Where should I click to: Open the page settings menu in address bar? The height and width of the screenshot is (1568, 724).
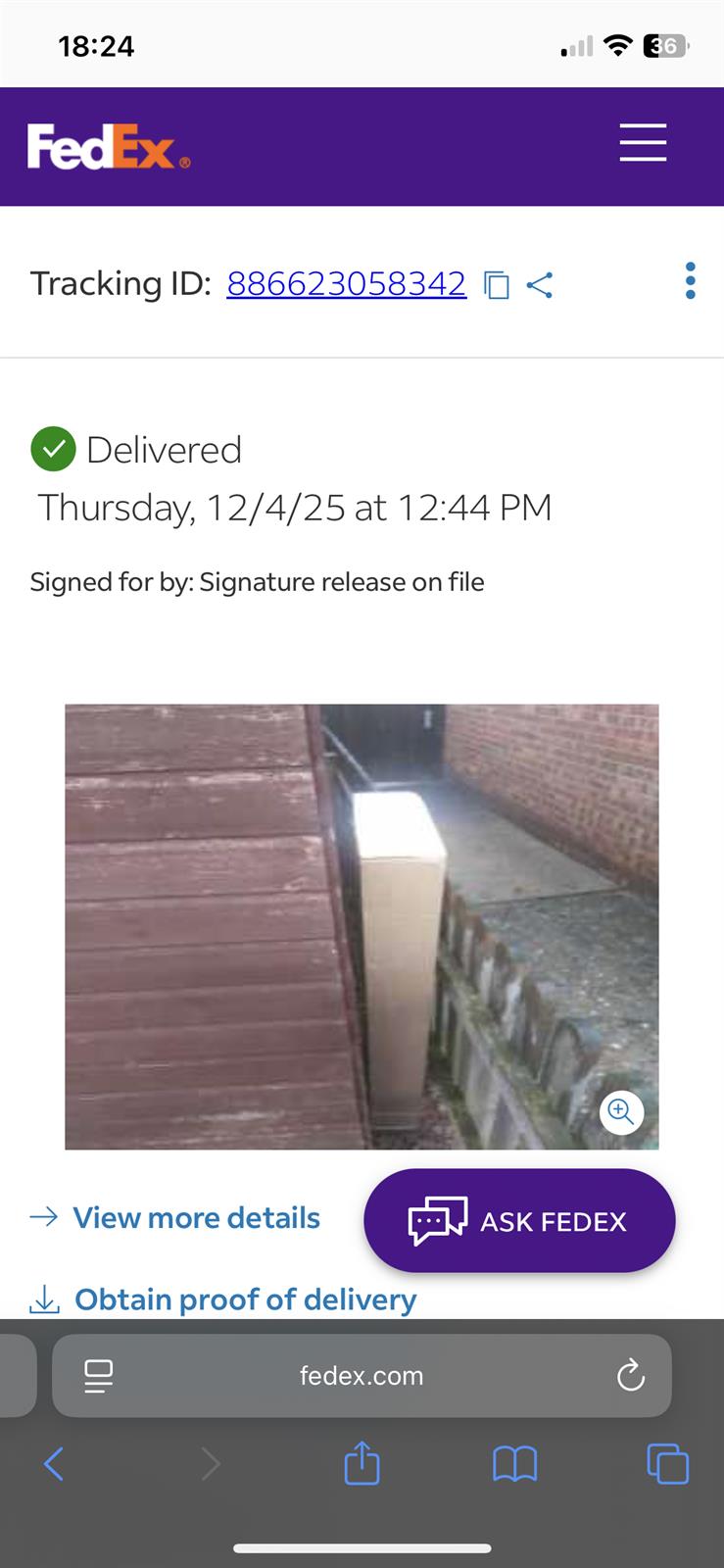99,1376
